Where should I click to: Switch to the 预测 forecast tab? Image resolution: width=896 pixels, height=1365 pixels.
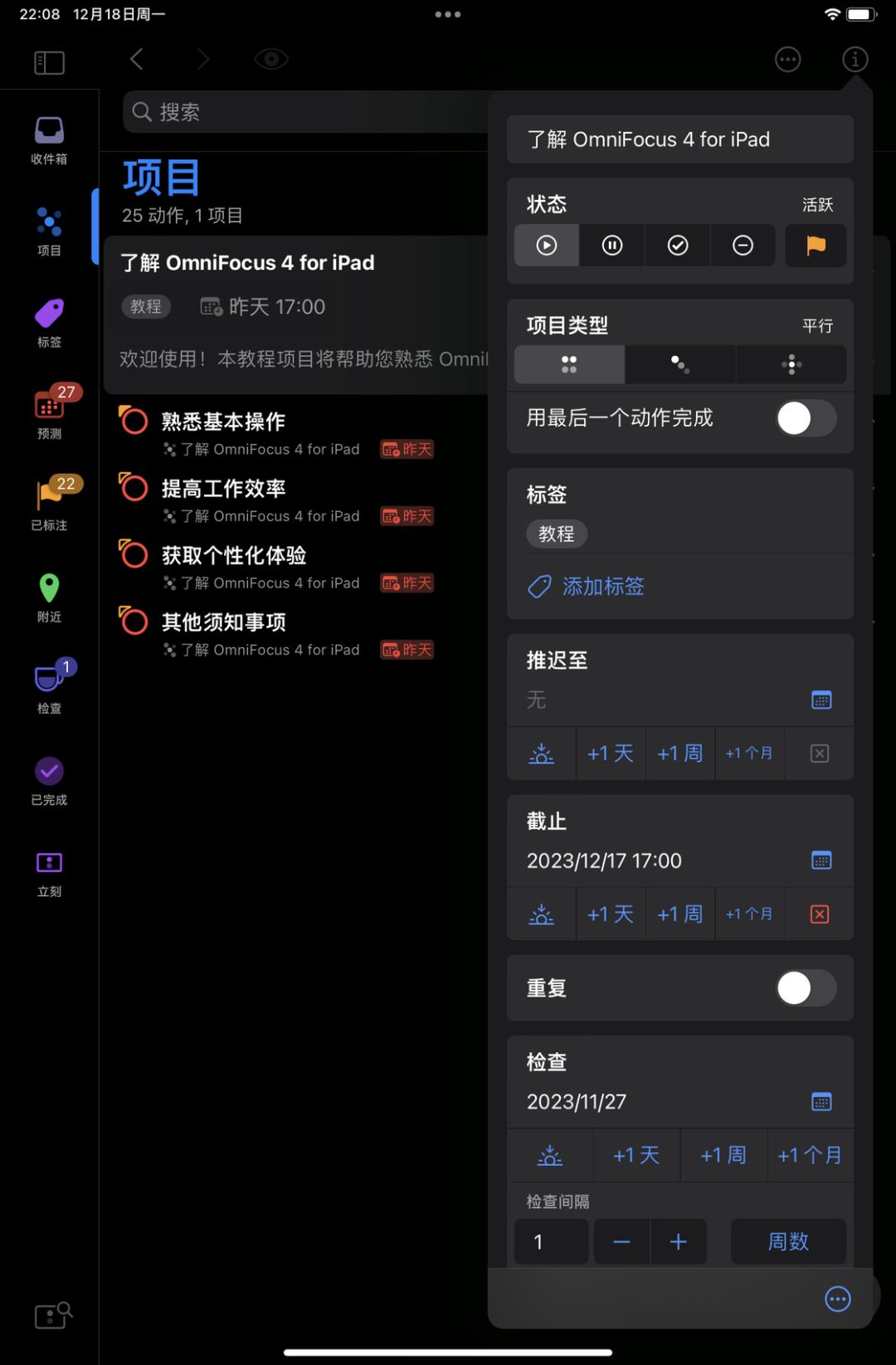pyautogui.click(x=49, y=414)
